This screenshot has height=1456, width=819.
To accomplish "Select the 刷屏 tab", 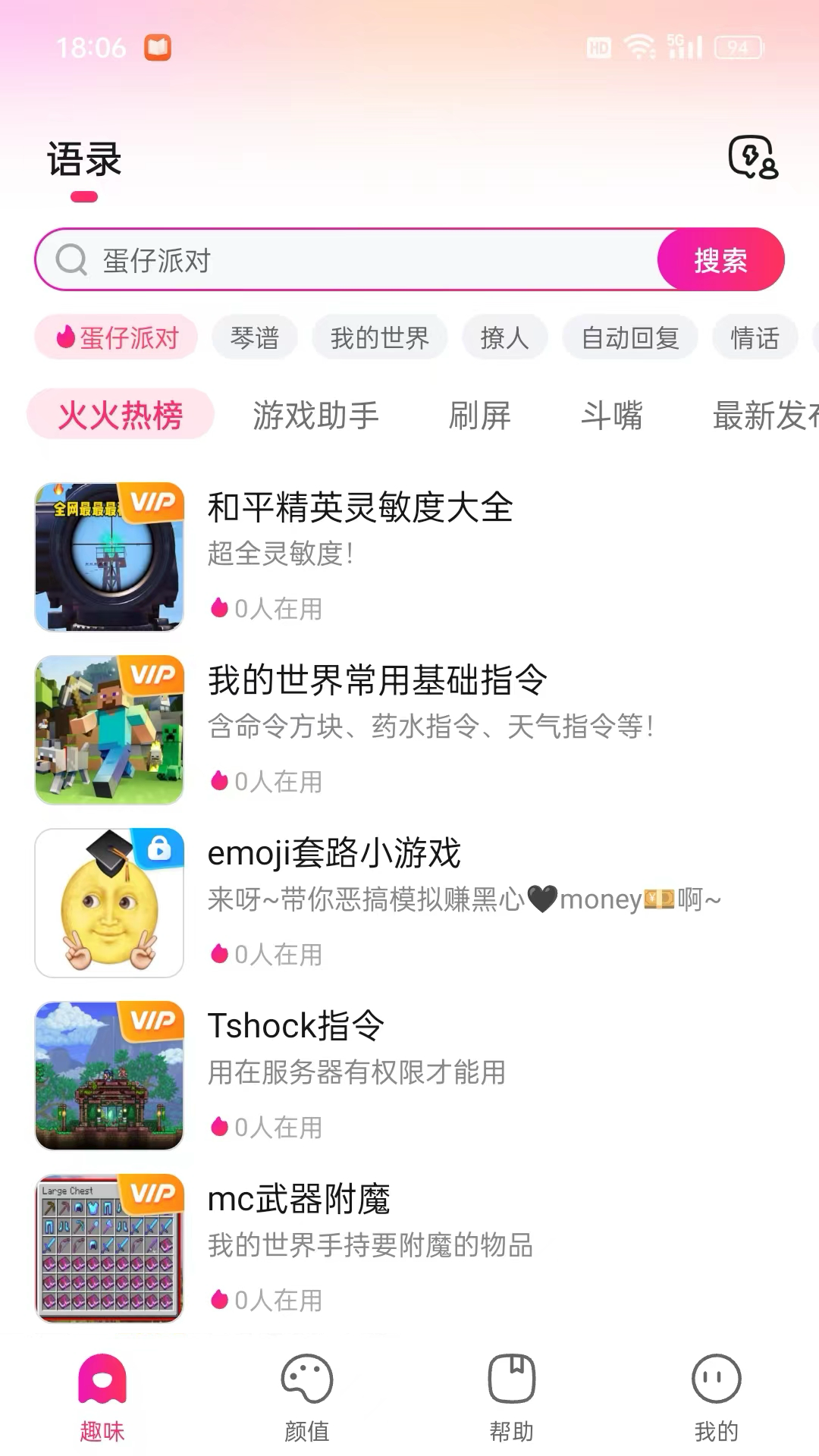I will (479, 415).
